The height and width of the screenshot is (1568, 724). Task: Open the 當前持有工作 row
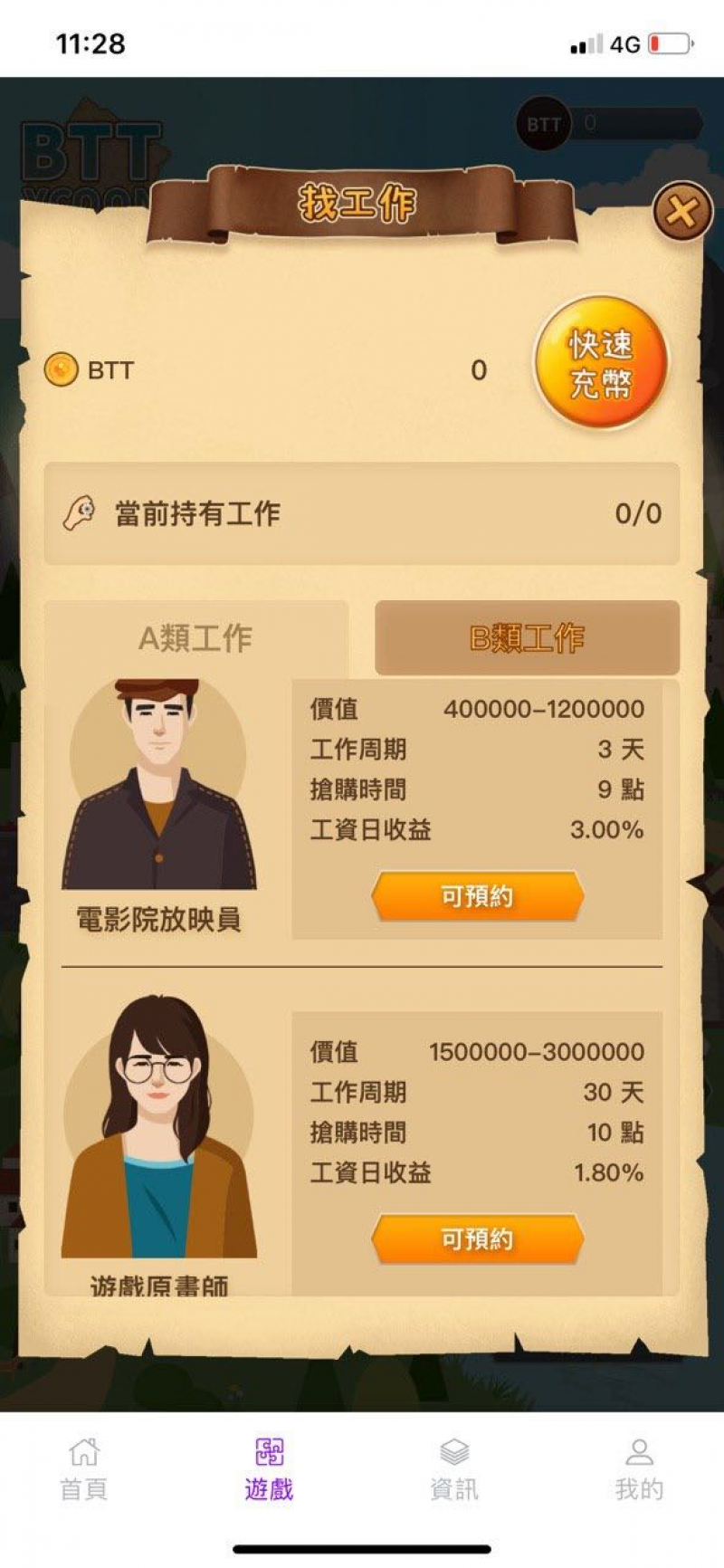[x=362, y=513]
